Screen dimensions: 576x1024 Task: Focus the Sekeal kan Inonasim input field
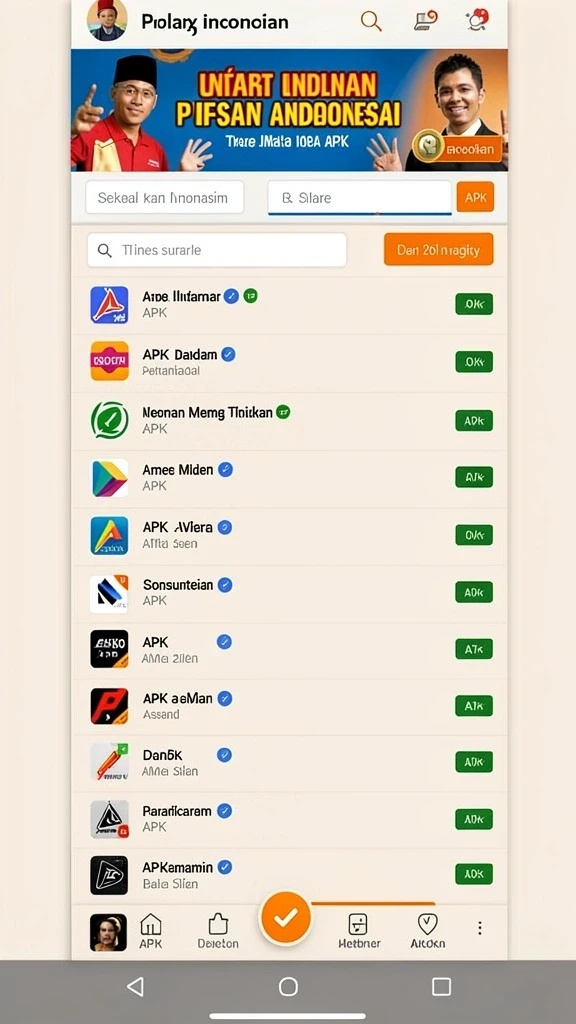coord(165,197)
